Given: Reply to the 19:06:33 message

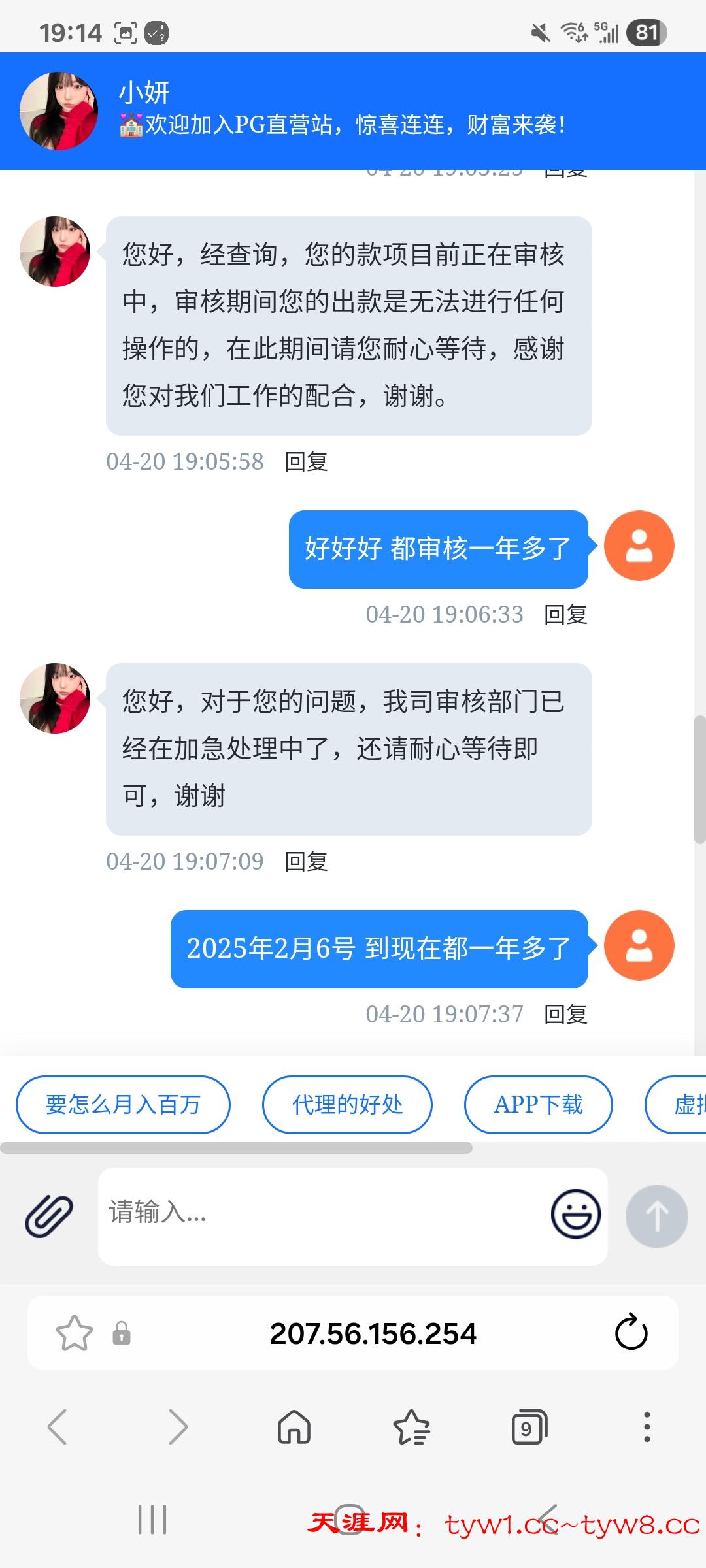Looking at the screenshot, I should coord(565,615).
